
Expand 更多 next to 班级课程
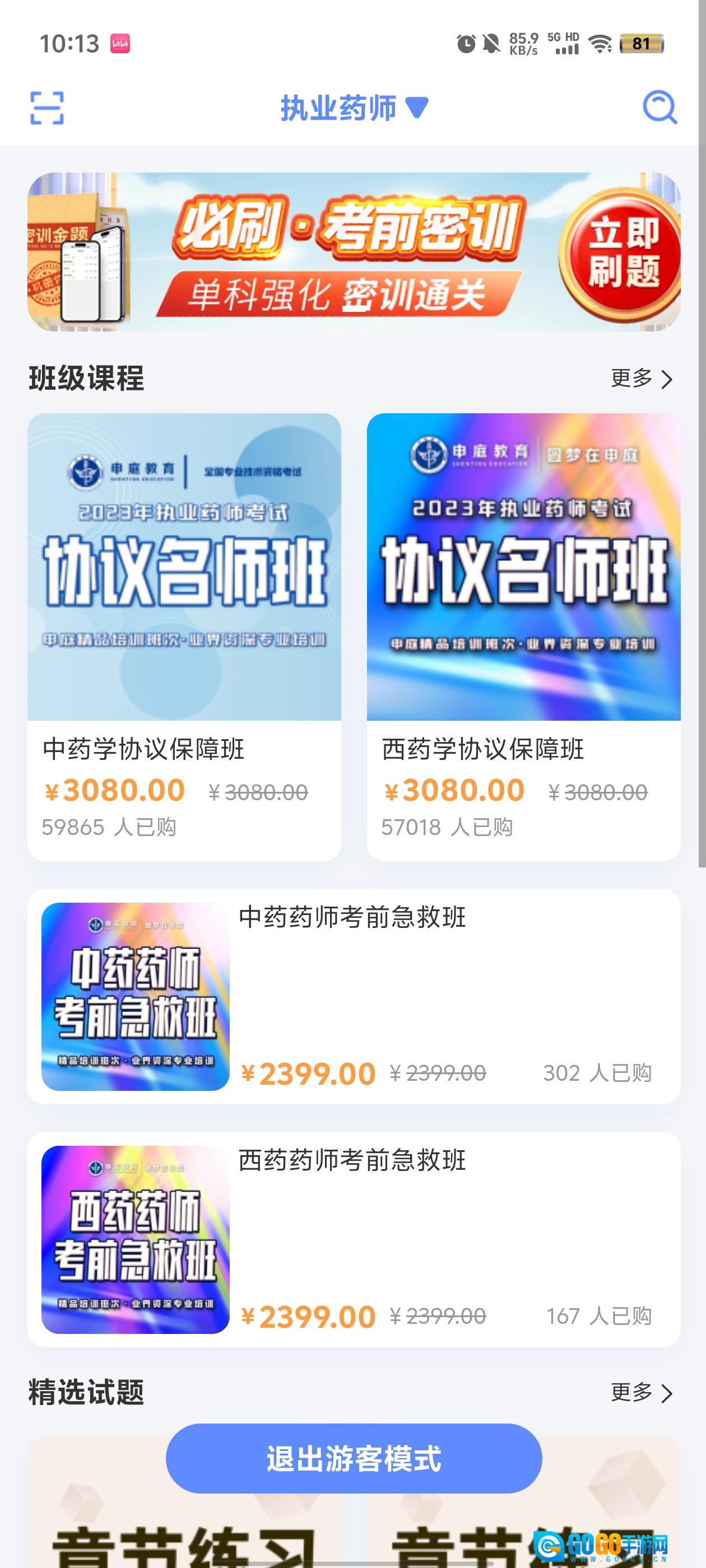click(636, 377)
